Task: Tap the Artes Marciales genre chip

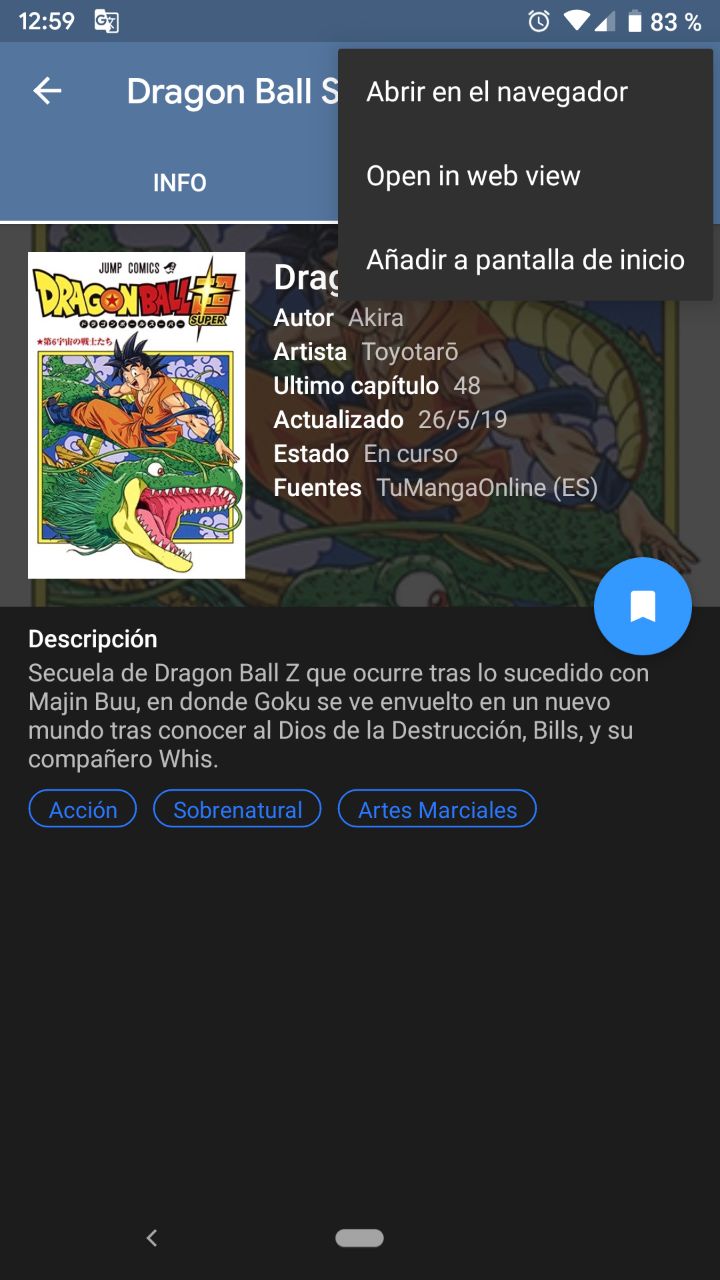Action: (x=437, y=810)
